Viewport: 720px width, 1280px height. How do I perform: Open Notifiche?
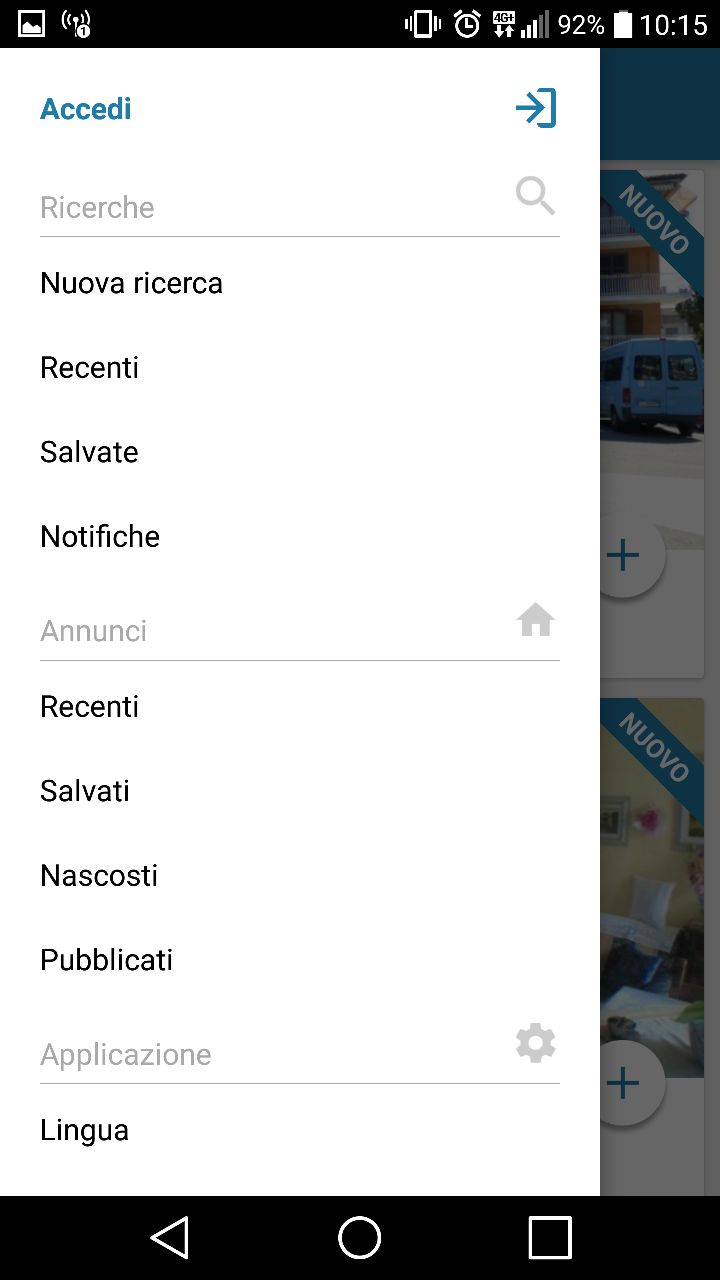point(100,537)
